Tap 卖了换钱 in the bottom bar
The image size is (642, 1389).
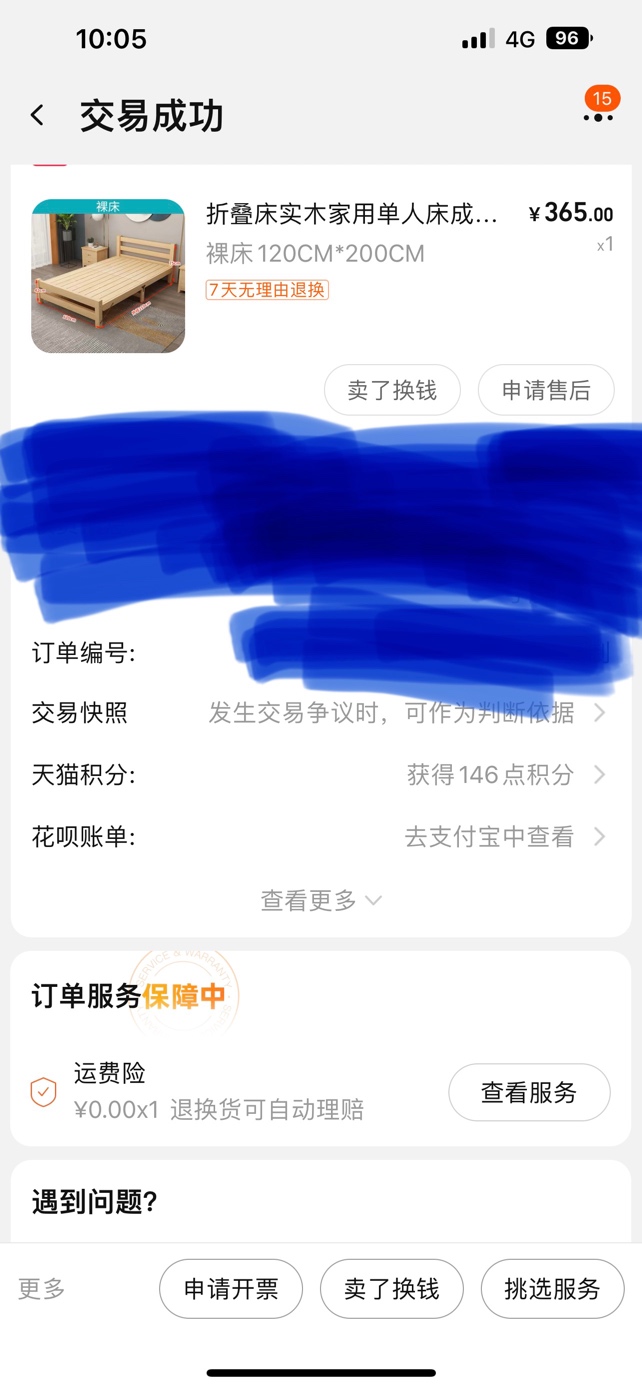point(392,1289)
